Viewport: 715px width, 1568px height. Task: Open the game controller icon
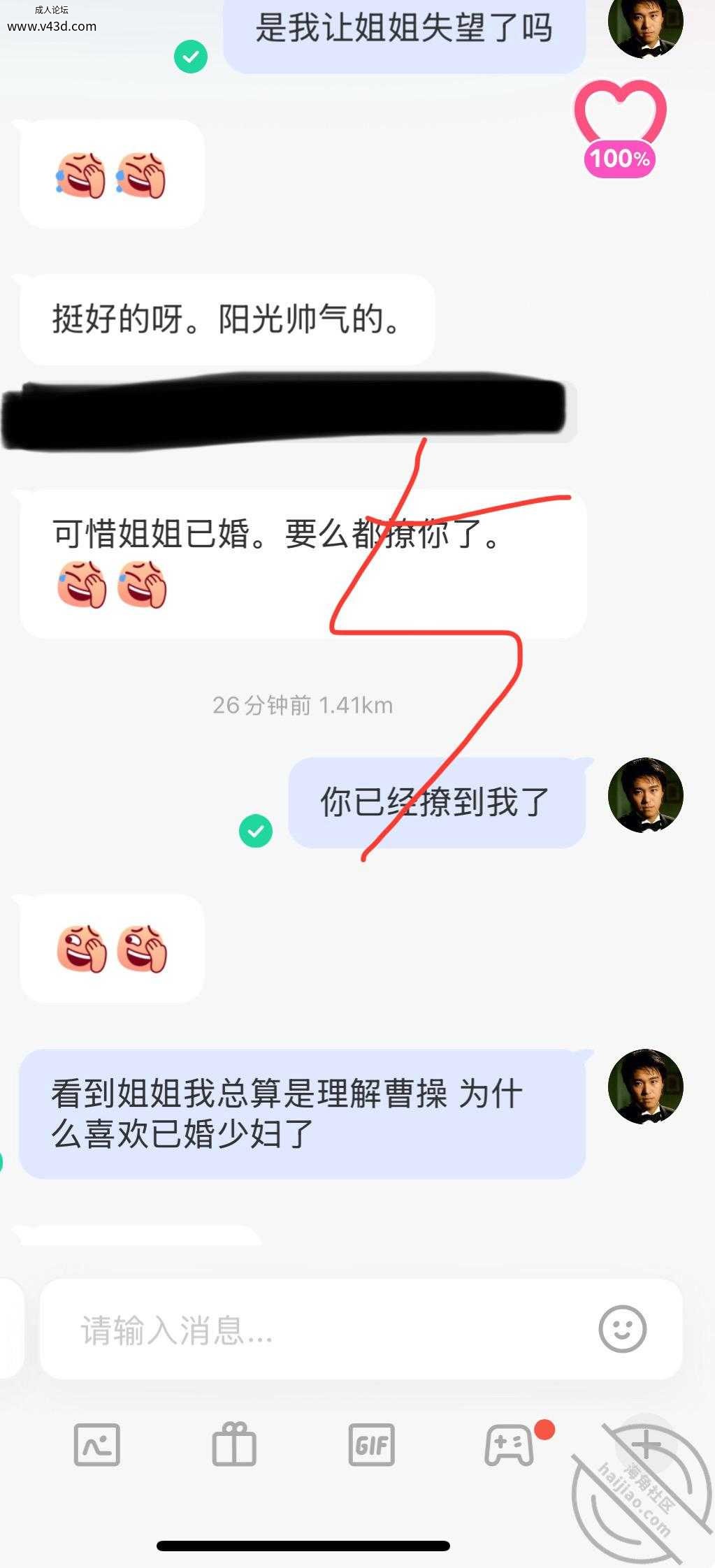click(x=510, y=1445)
